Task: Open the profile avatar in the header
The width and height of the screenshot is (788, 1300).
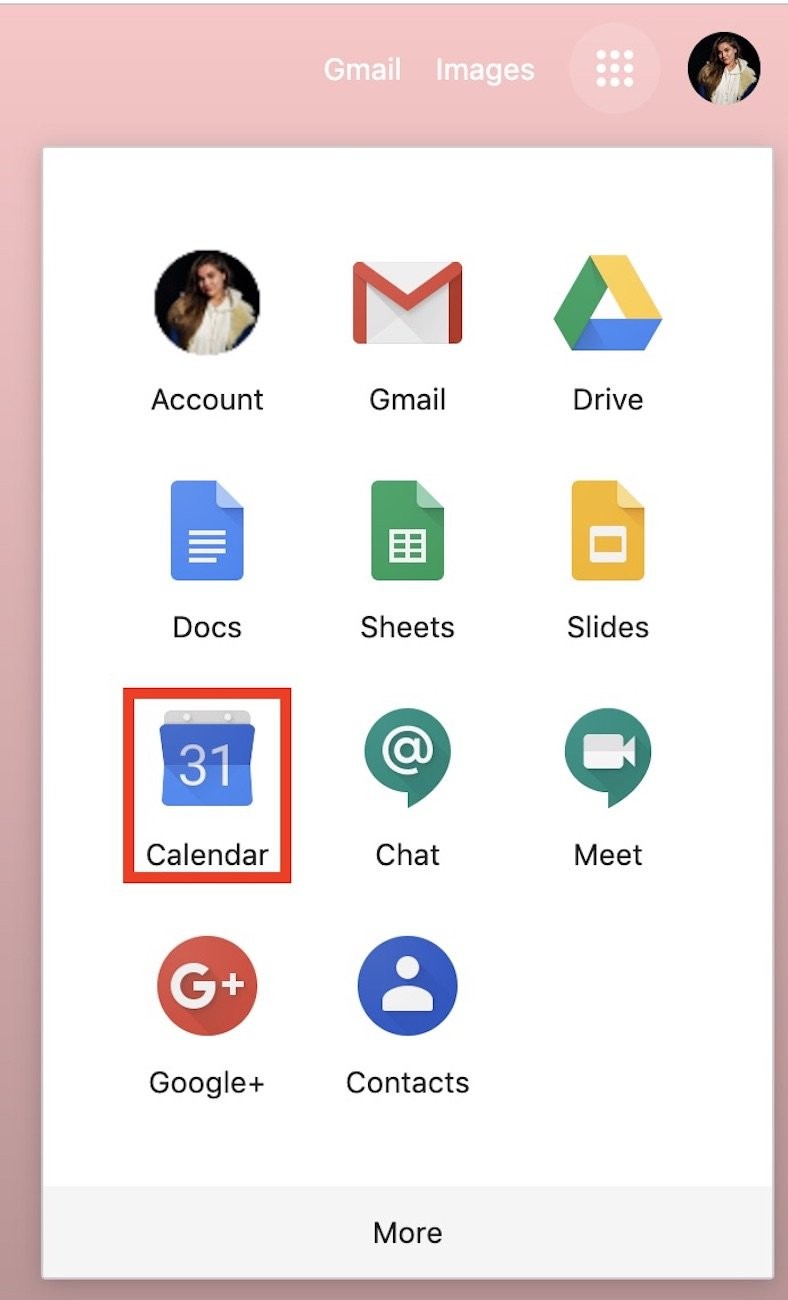Action: 724,68
